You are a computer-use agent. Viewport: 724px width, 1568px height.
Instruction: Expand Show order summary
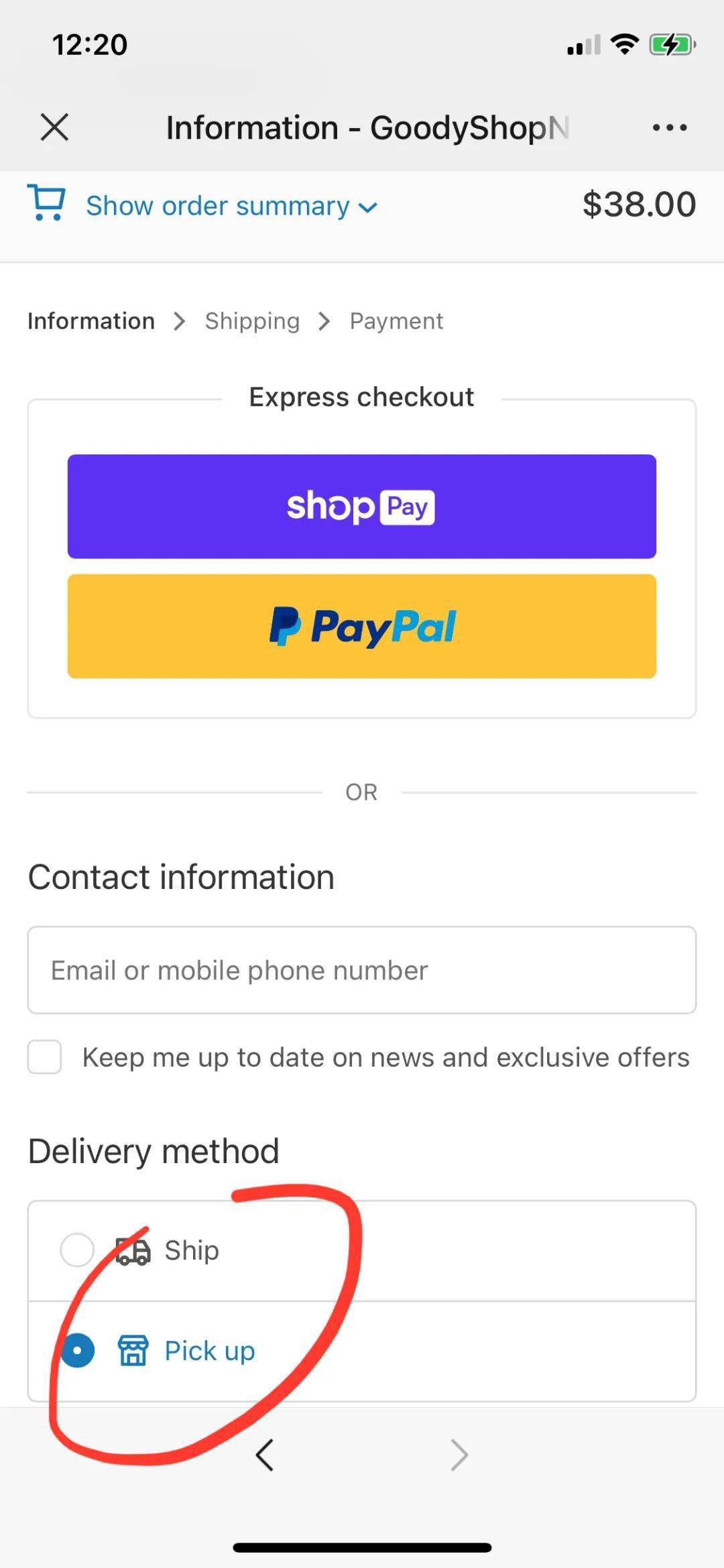click(231, 206)
